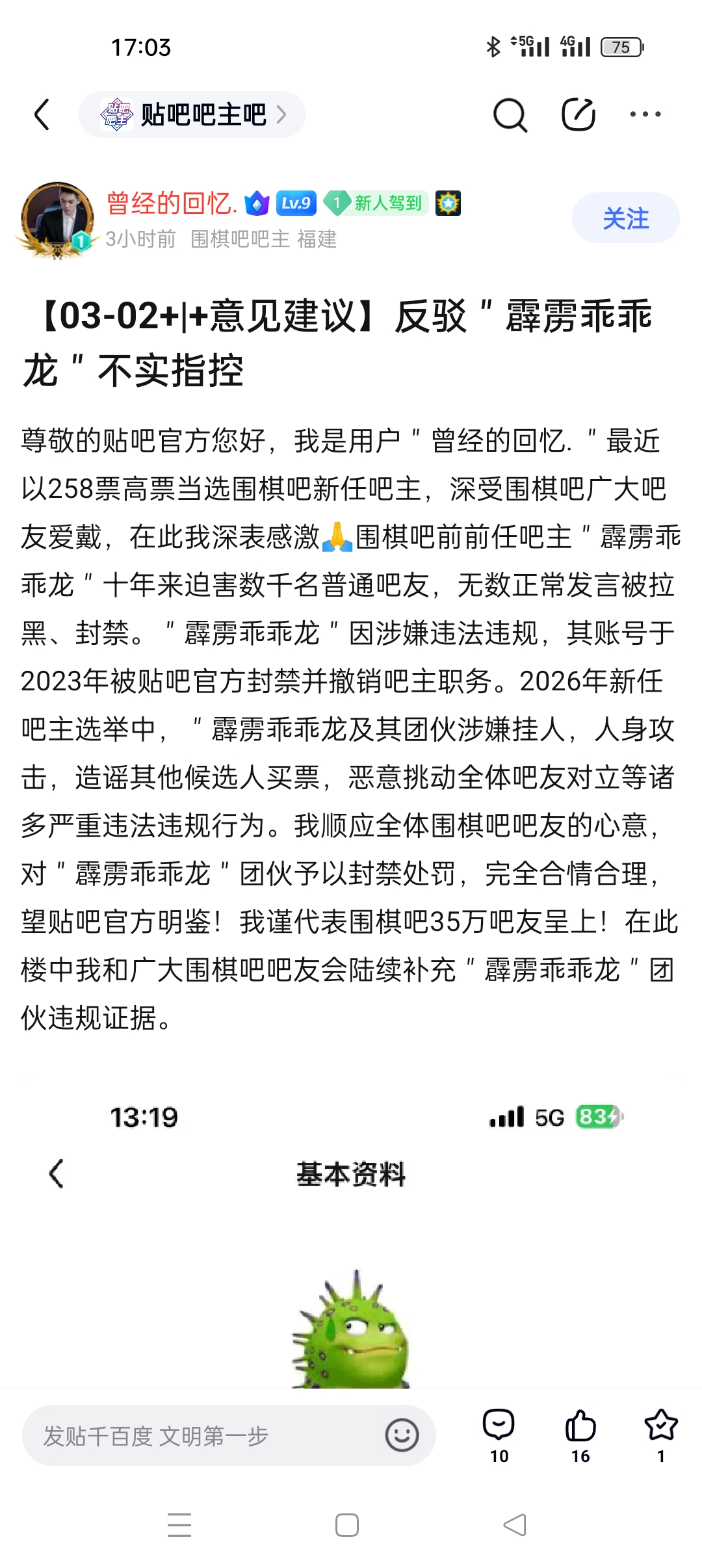The image size is (702, 1568).
Task: Open the embedded 基本资料 screenshot image
Action: click(351, 1235)
